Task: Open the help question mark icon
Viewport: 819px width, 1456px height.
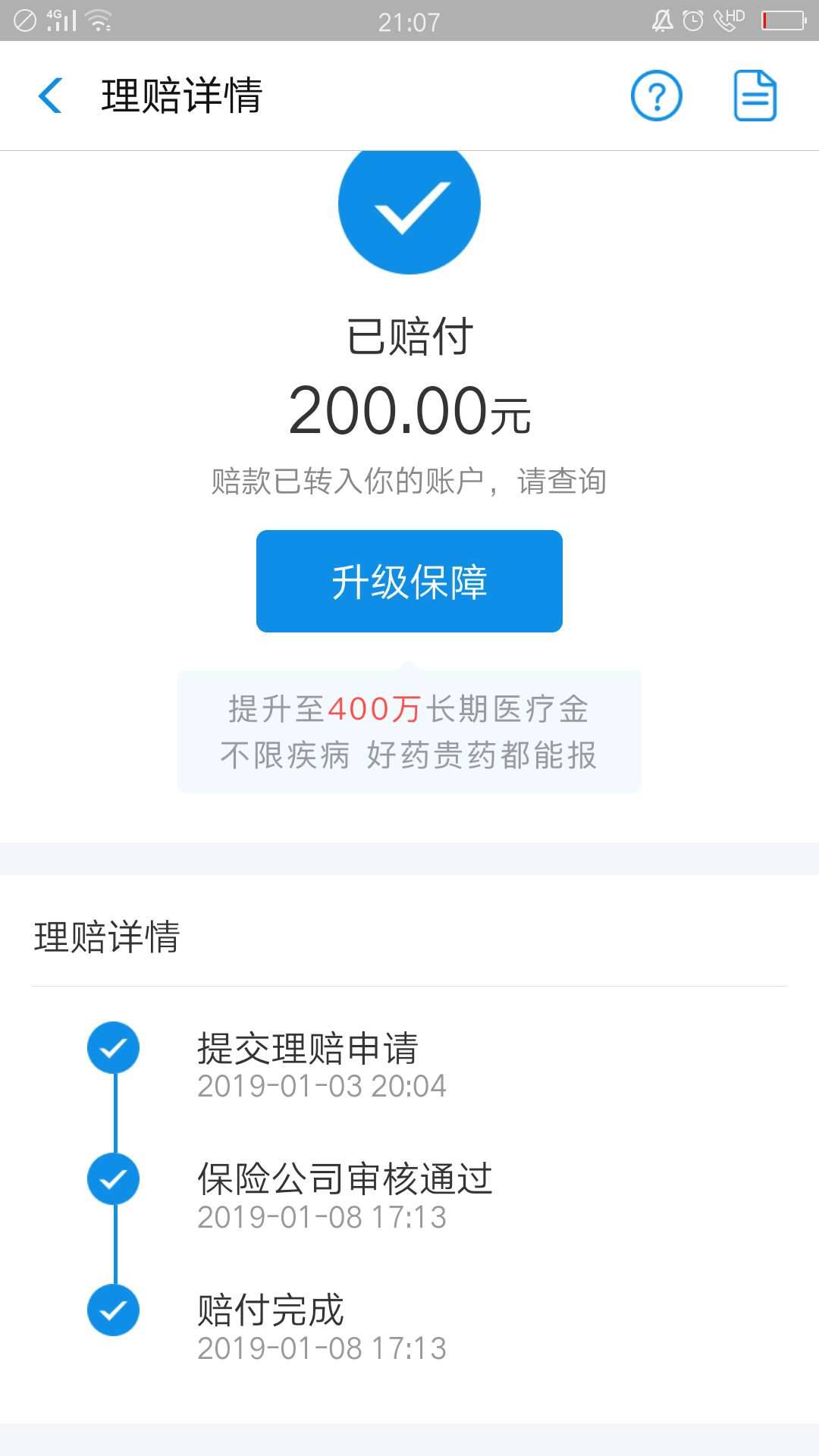Action: tap(657, 96)
